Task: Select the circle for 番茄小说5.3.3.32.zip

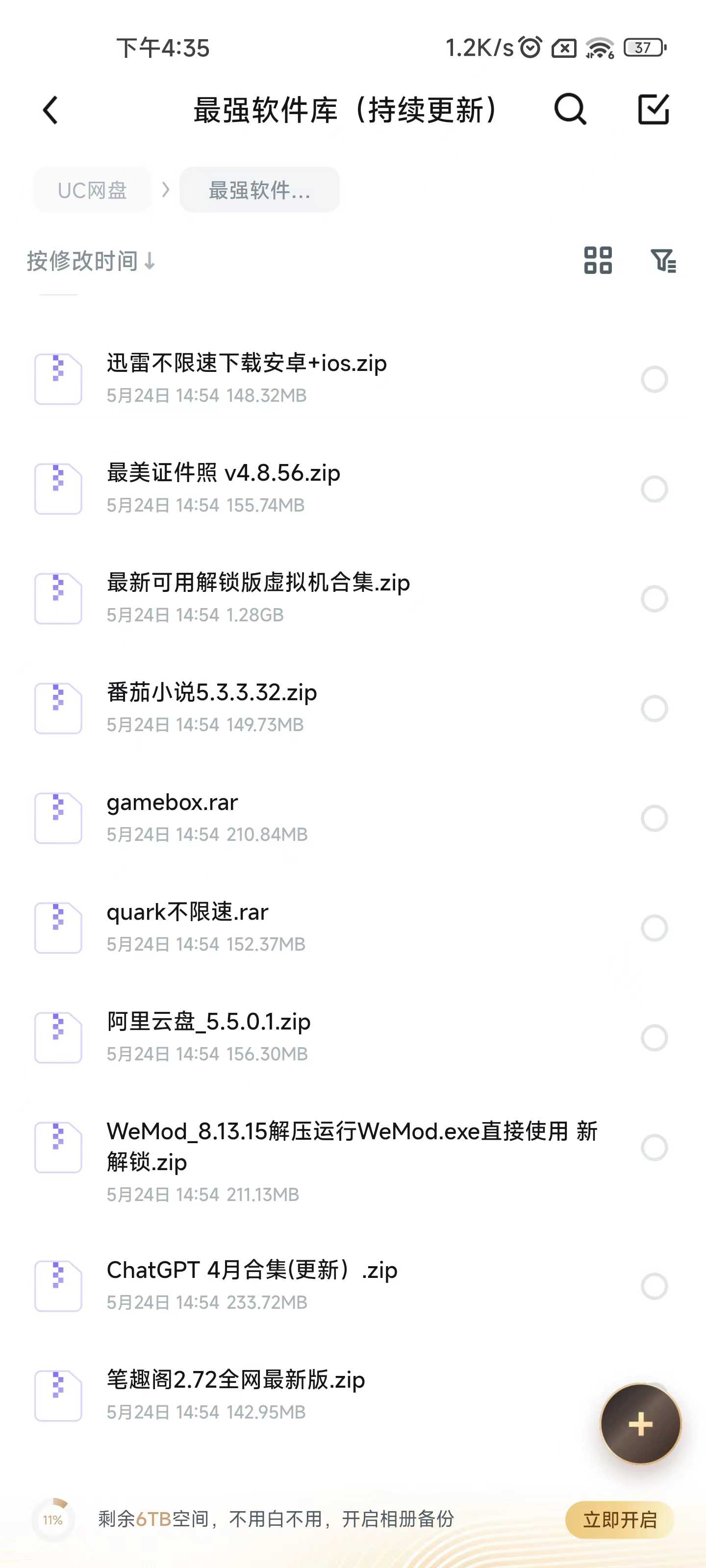Action: pos(654,709)
